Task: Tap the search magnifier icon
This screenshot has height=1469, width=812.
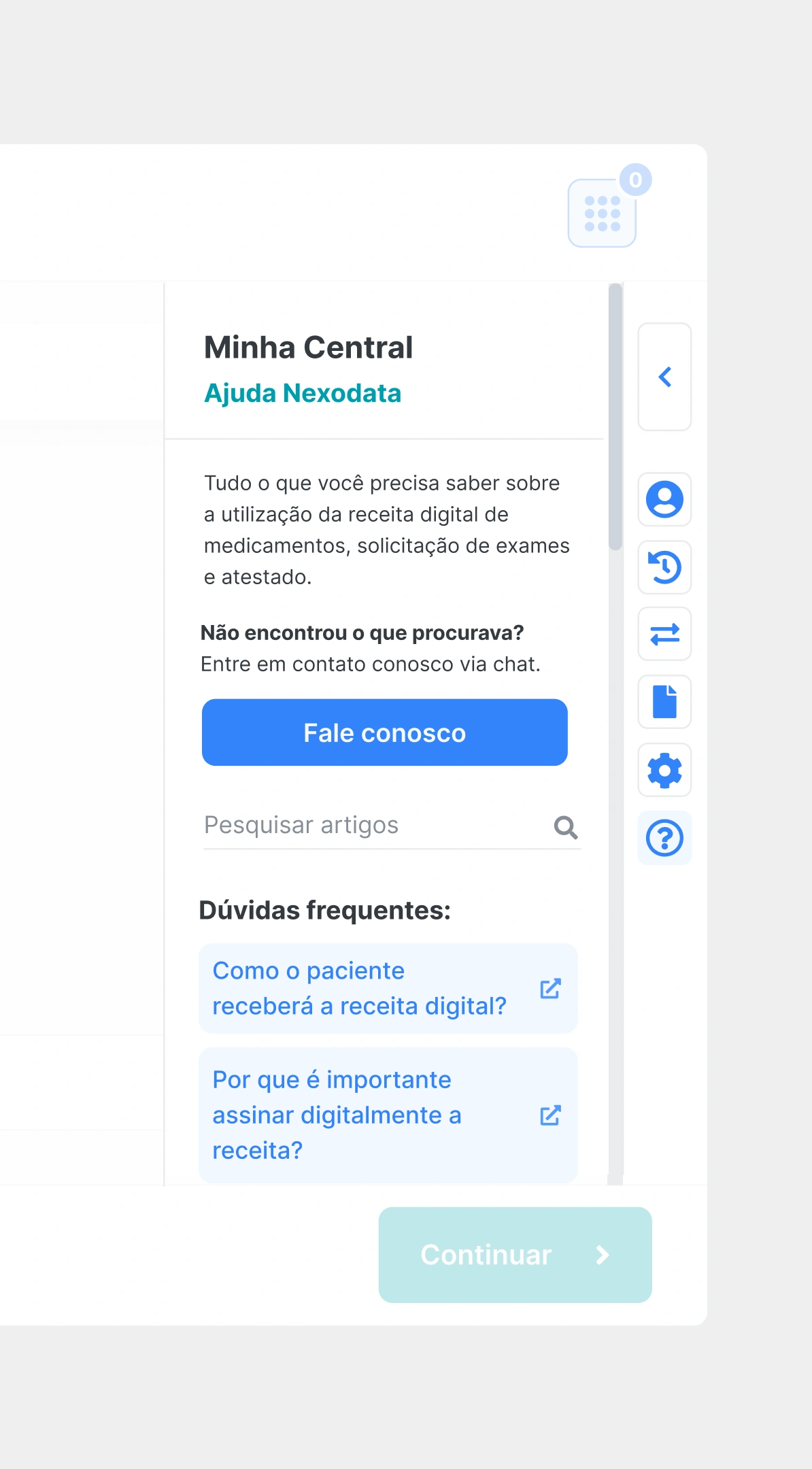Action: pos(566,827)
